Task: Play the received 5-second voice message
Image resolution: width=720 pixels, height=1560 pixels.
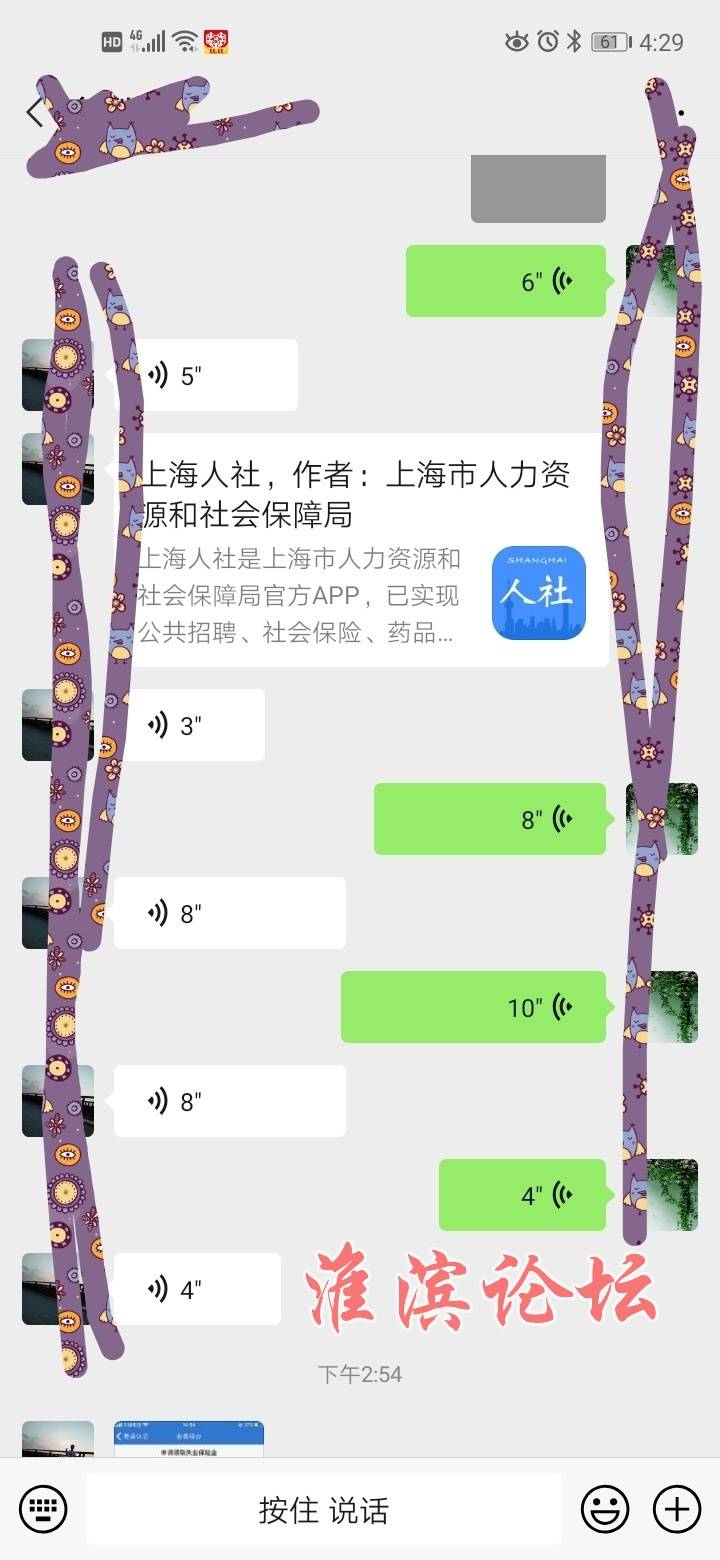Action: coord(215,375)
